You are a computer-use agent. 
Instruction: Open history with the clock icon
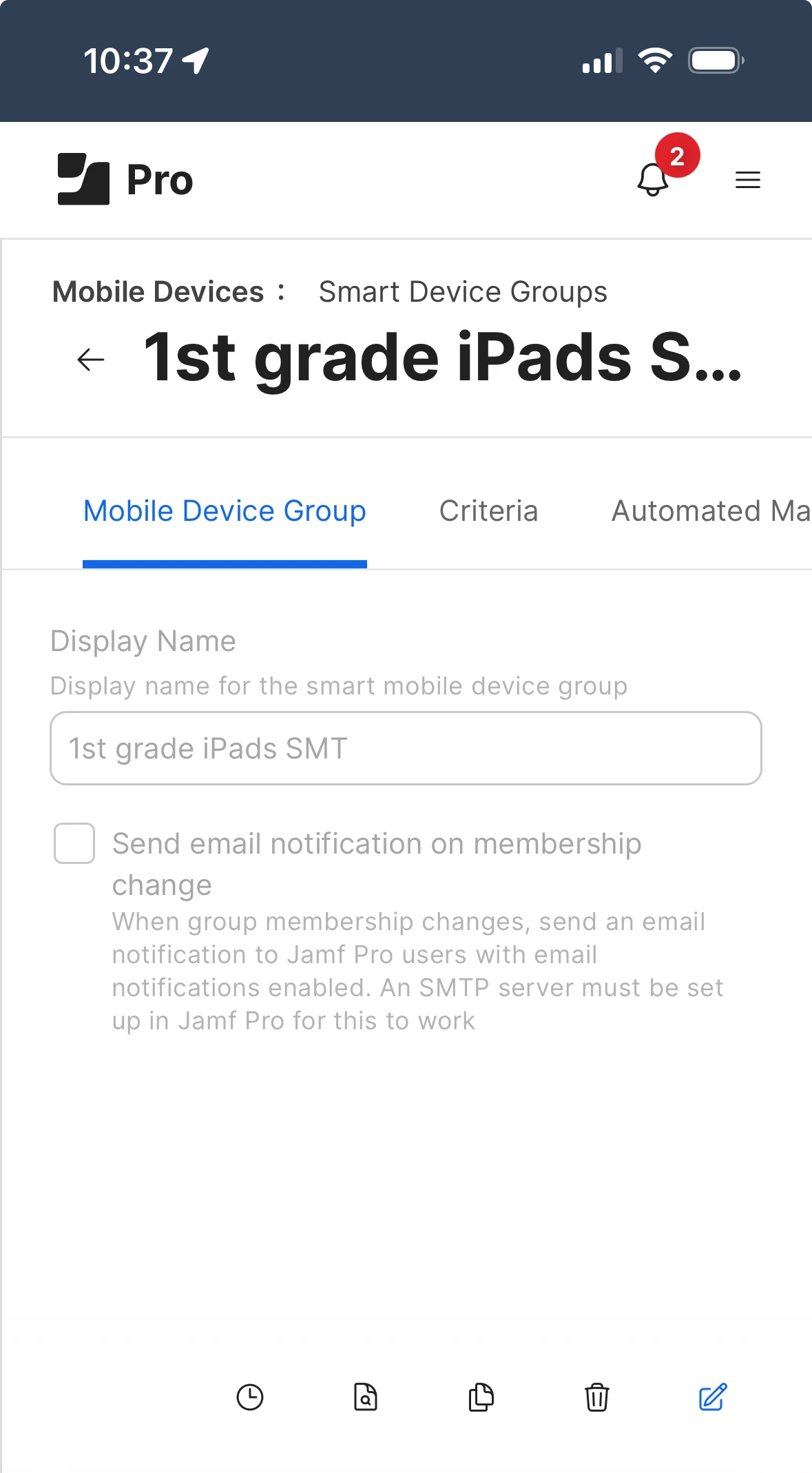250,1397
